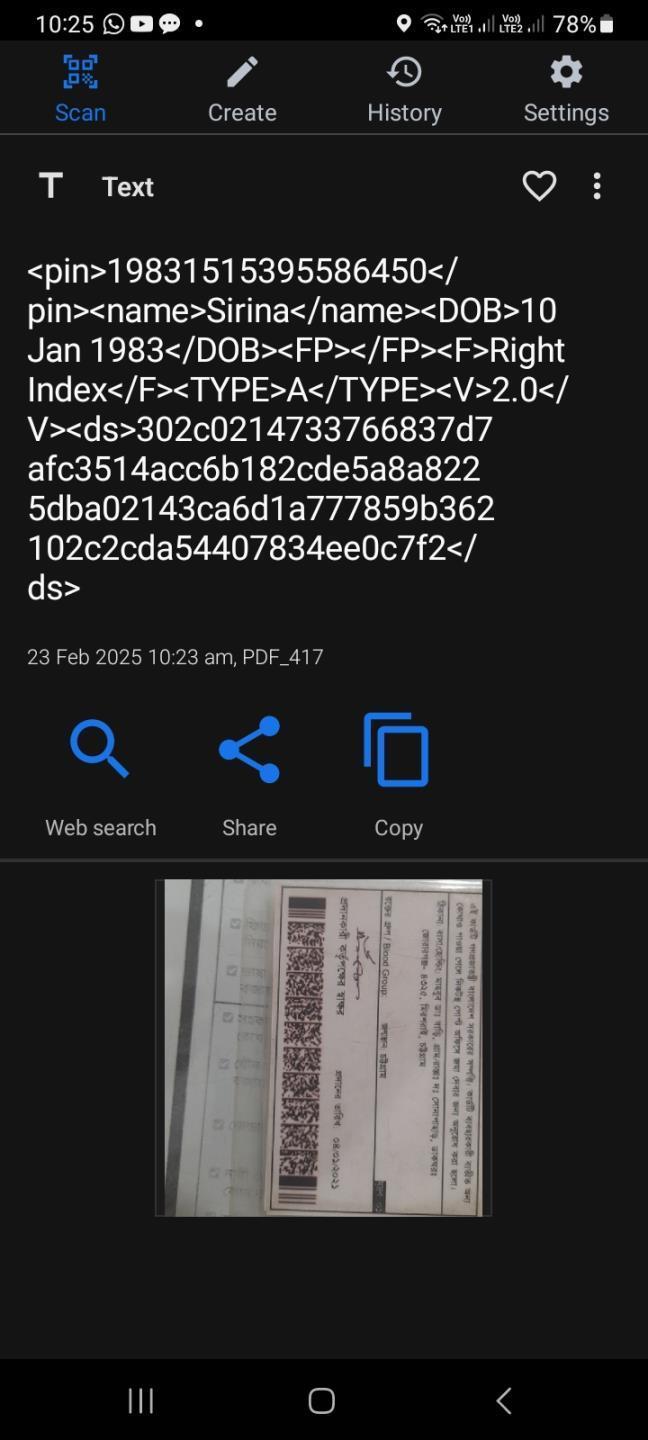Open the scanned barcode image preview
The image size is (648, 1440).
(323, 1048)
